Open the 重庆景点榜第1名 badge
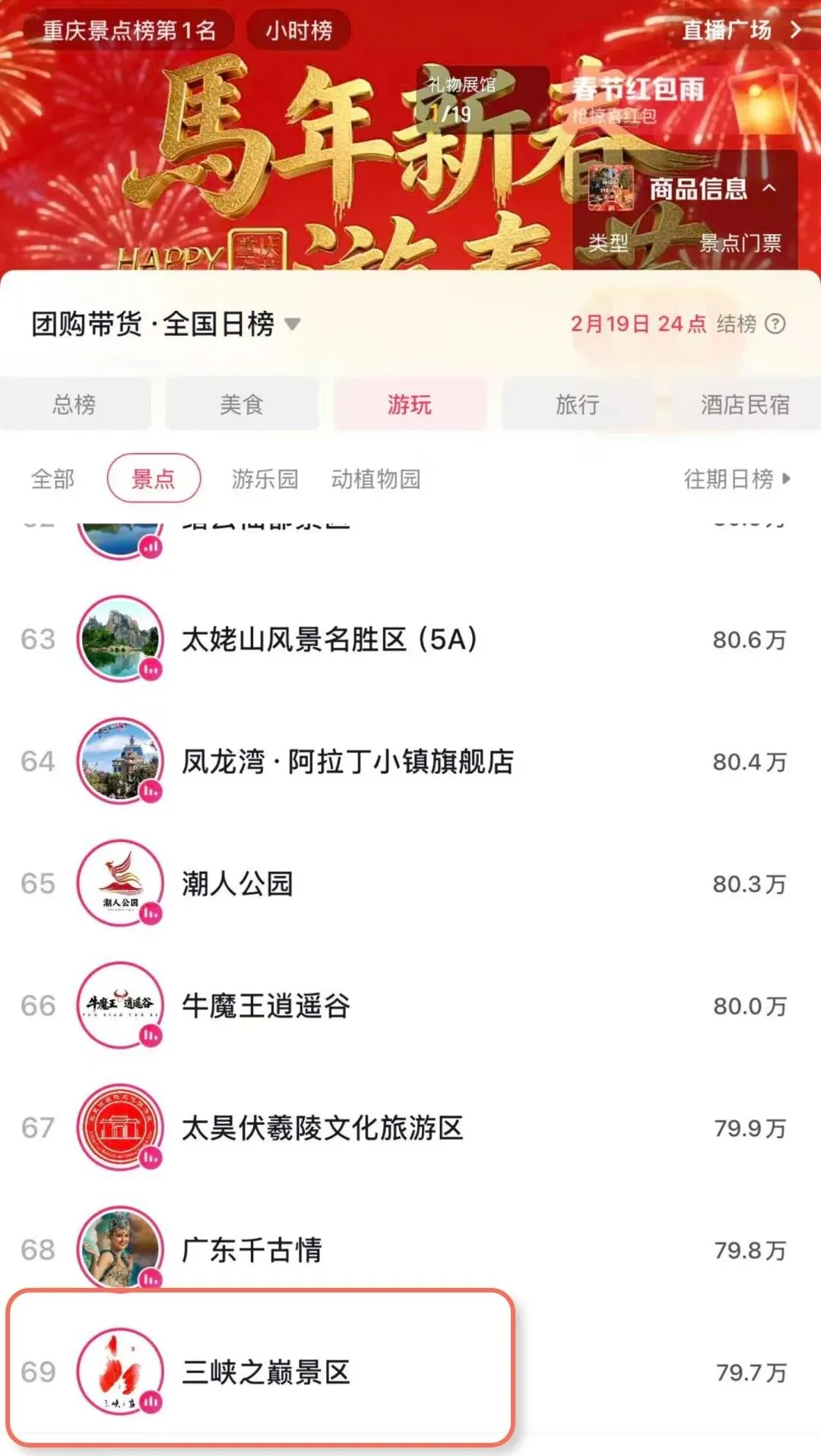This screenshot has width=821, height=1456. (x=128, y=30)
